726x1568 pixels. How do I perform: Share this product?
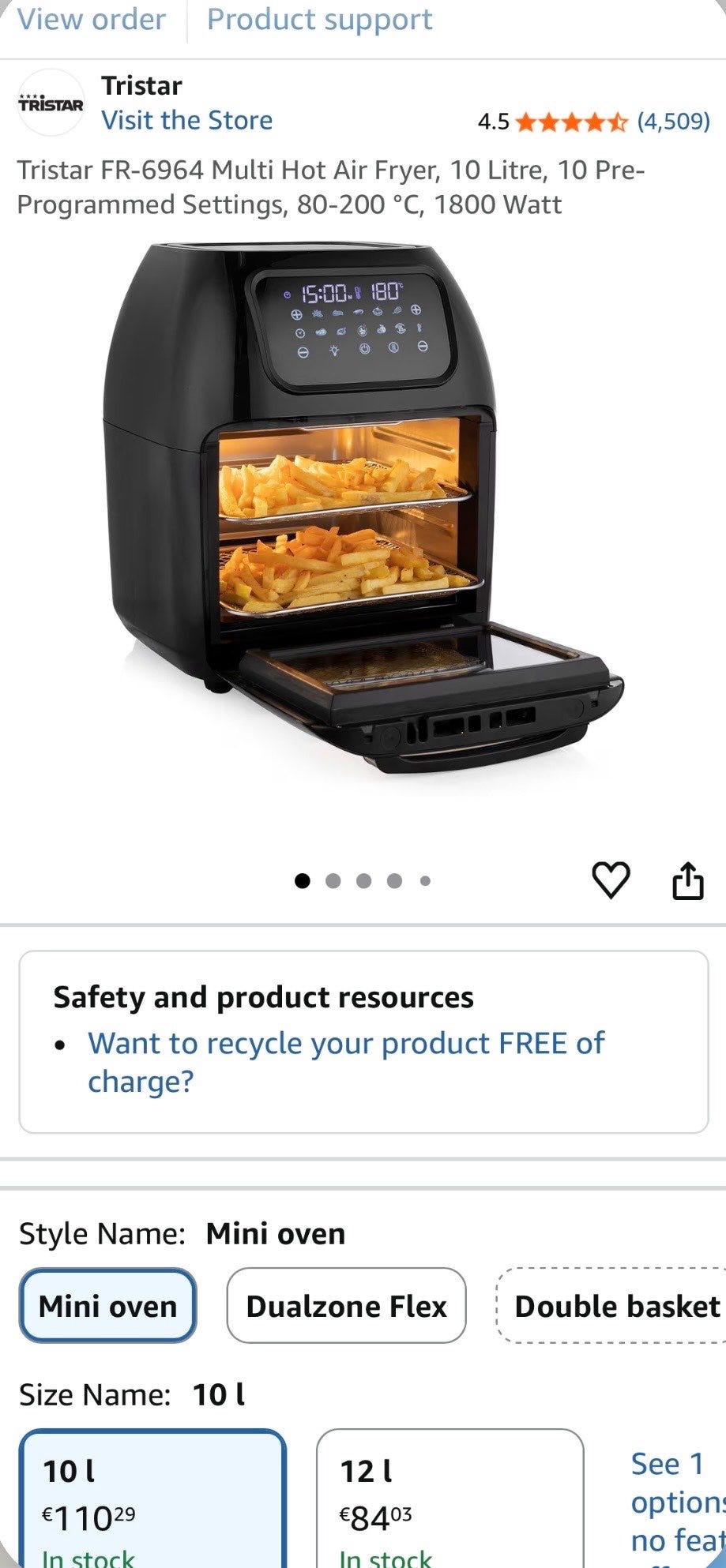(687, 880)
